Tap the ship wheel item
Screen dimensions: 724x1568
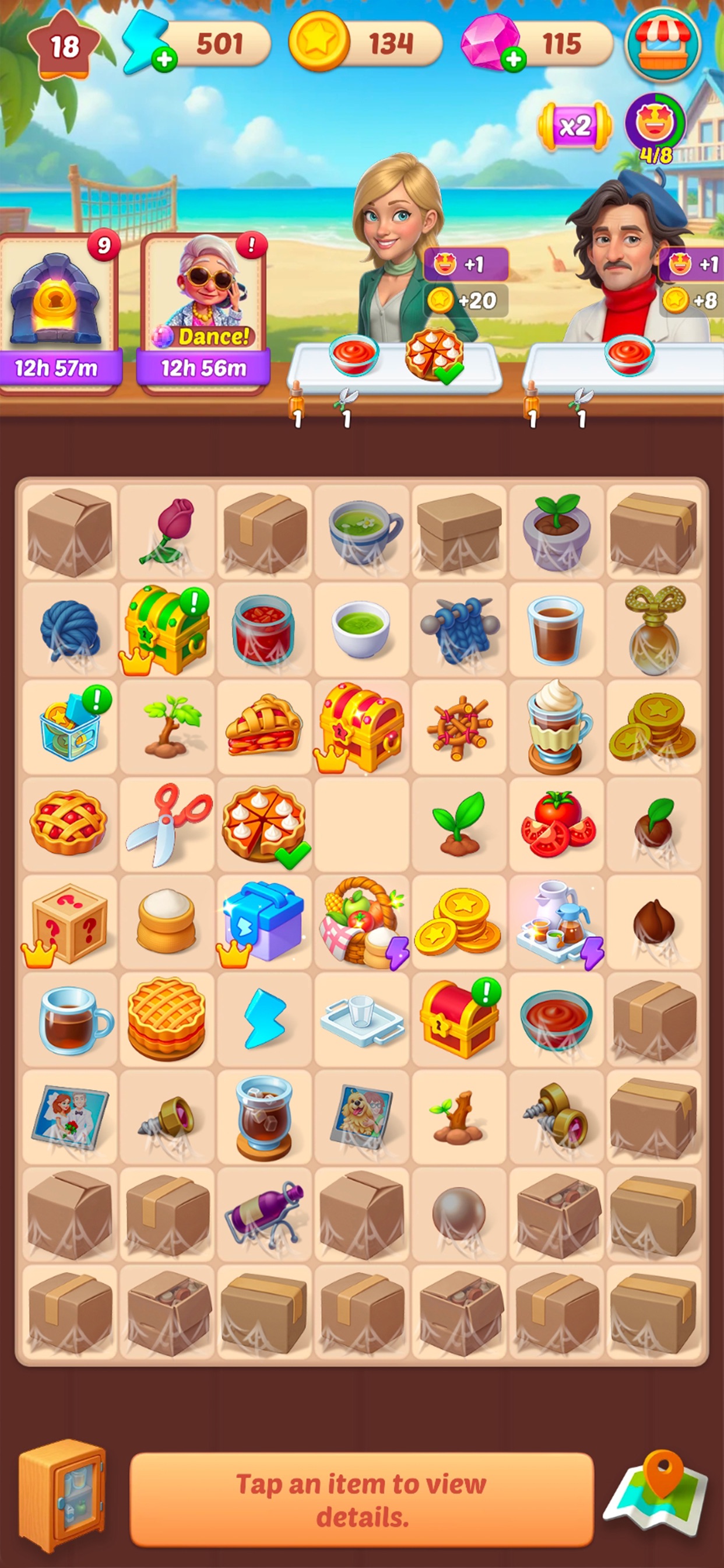coord(459,727)
